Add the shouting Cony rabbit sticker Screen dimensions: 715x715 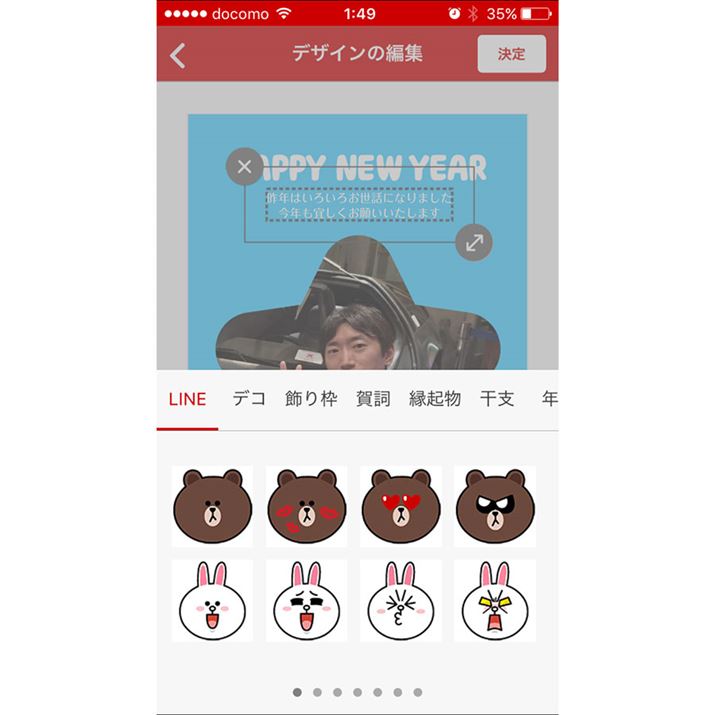tap(495, 600)
